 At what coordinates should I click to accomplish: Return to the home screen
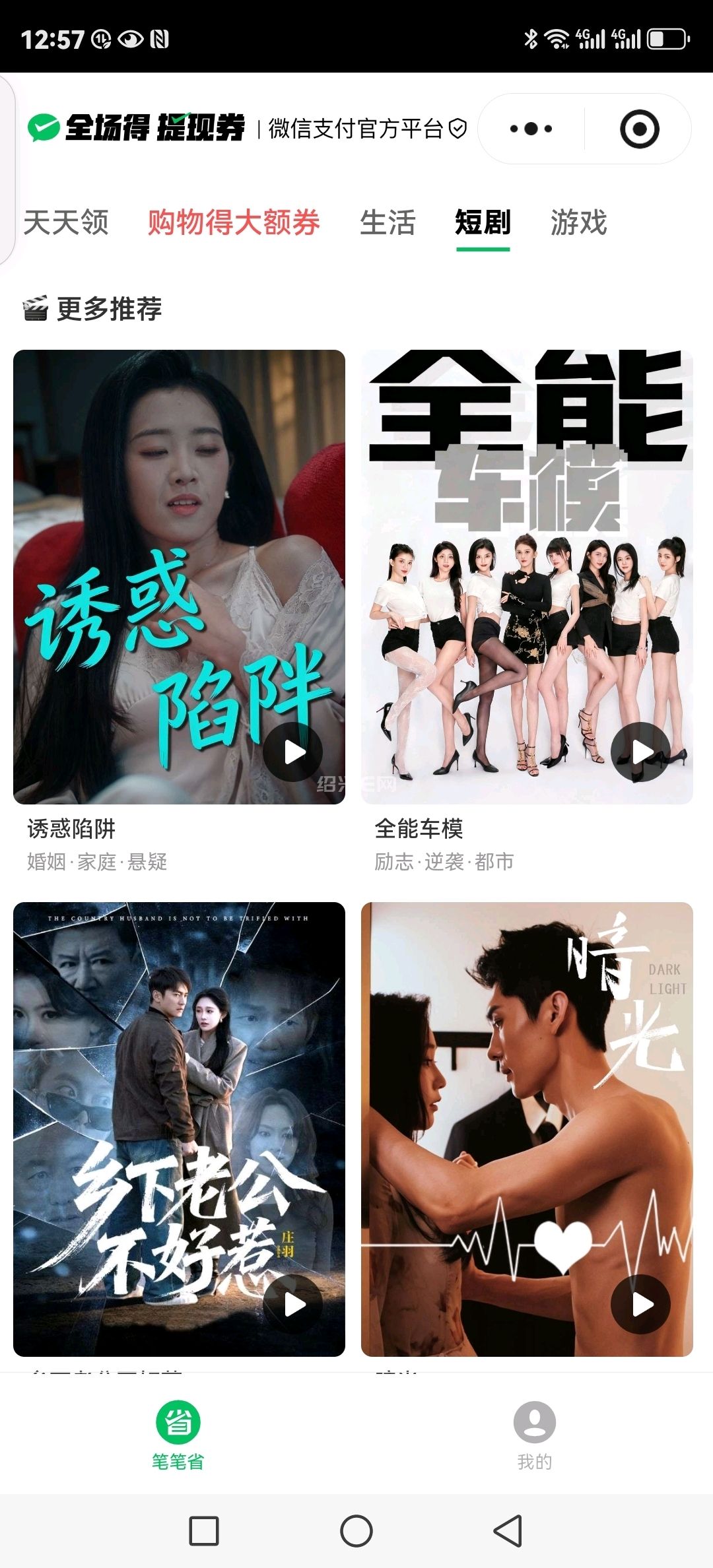coord(356,1531)
